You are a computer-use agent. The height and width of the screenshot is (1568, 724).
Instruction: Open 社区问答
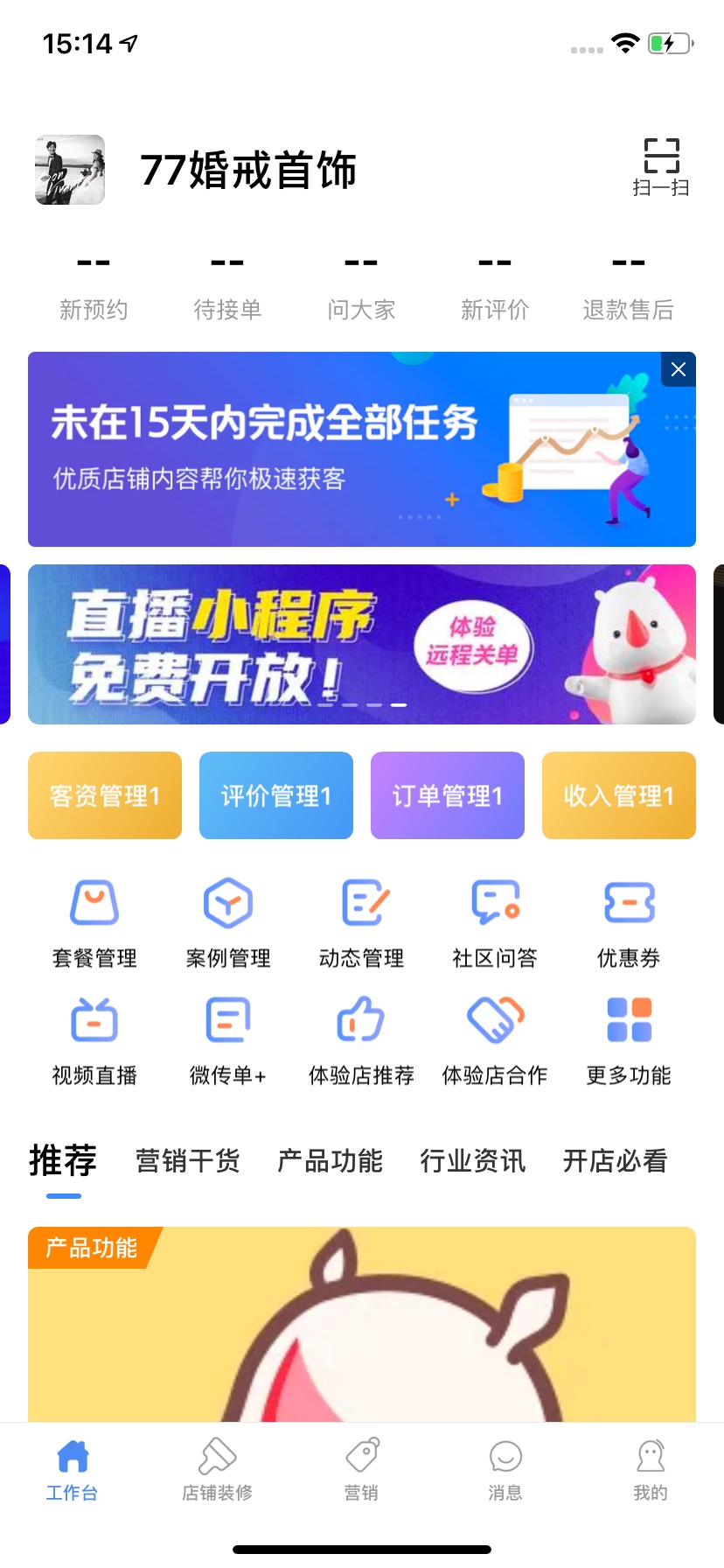495,923
